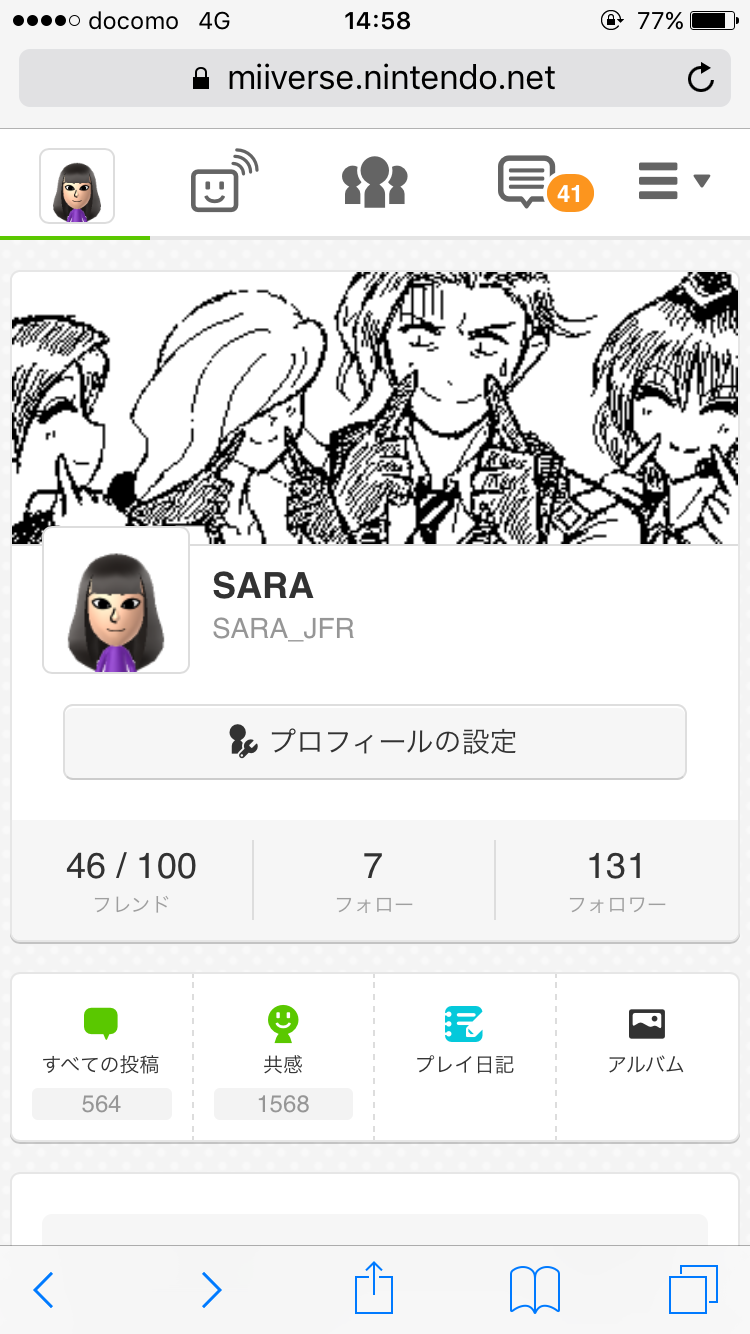This screenshot has height=1334, width=750.
Task: Go back to the previous page
Action: coord(43,1290)
